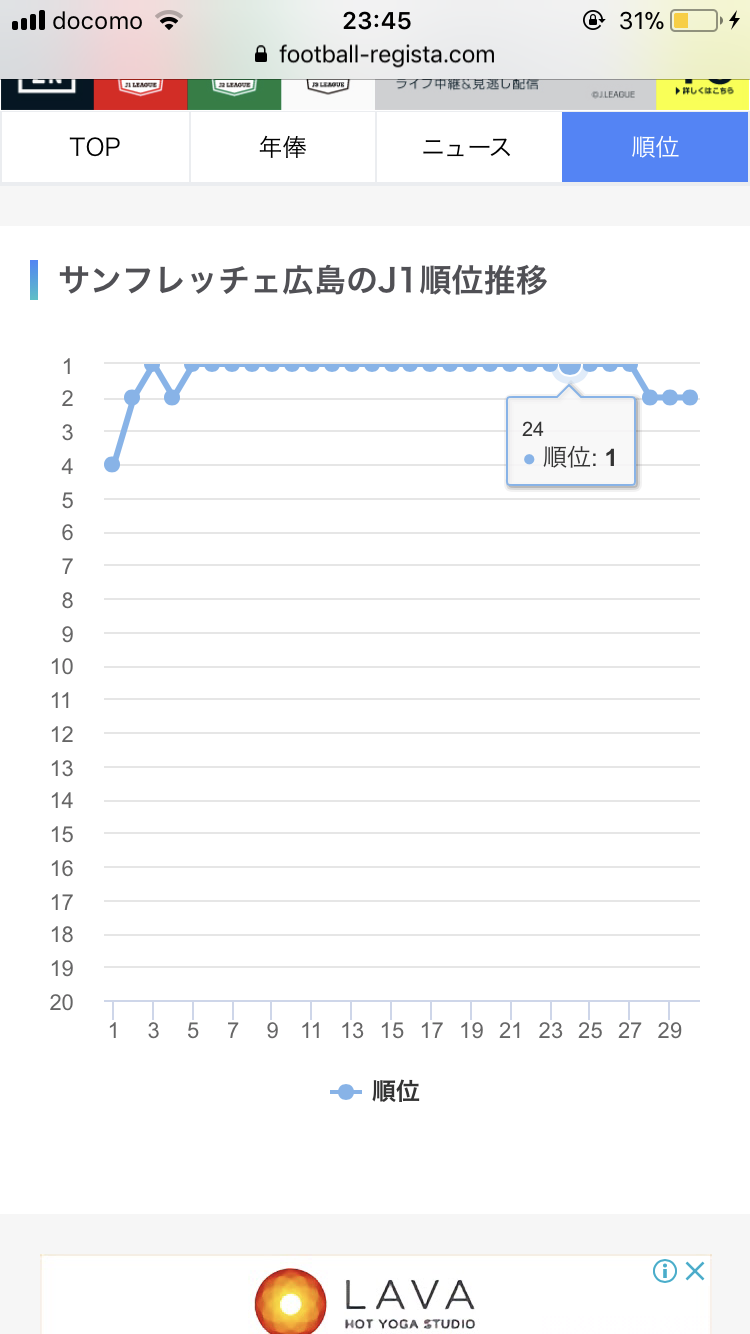
Task: Switch to the TOP tab
Action: pyautogui.click(x=95, y=147)
